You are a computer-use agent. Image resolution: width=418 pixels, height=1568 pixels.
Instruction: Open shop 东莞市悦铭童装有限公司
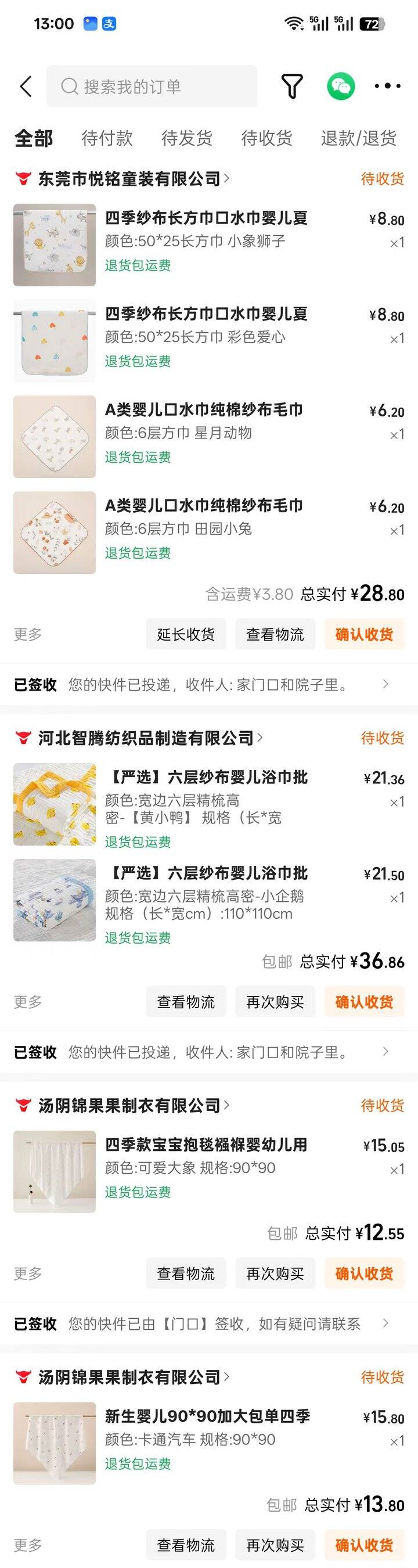[x=129, y=179]
